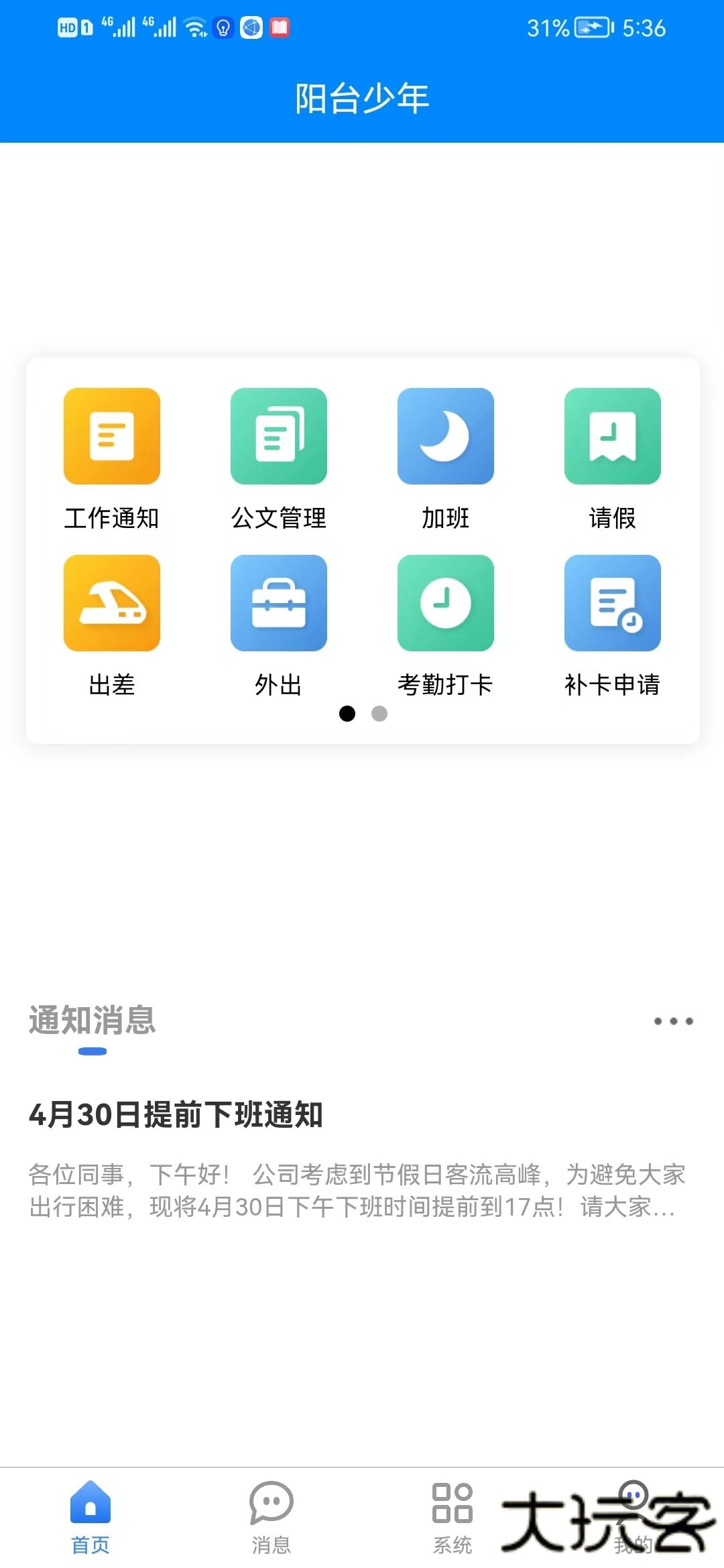The width and height of the screenshot is (724, 1568).
Task: Switch to second icon page via gray dot
Action: tap(379, 714)
